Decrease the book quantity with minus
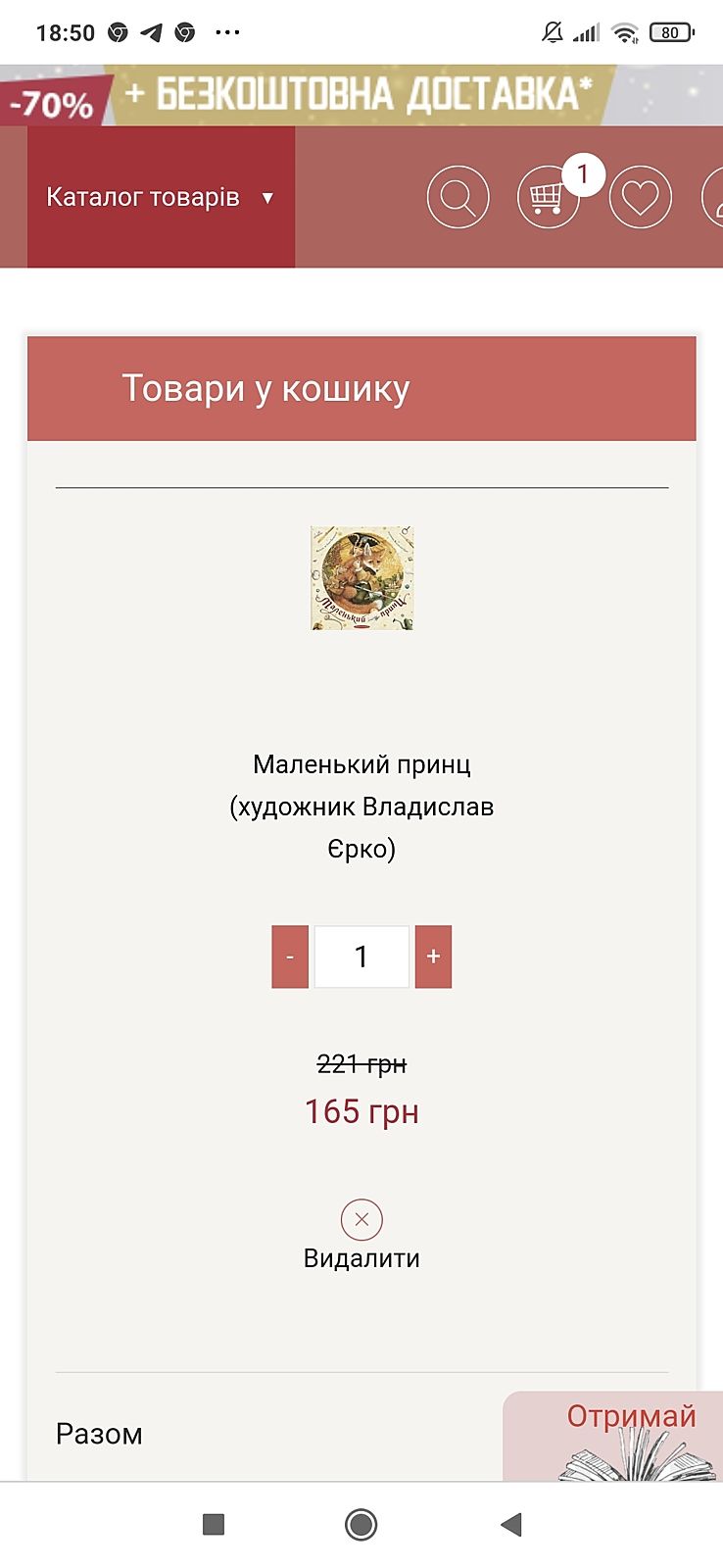Image resolution: width=723 pixels, height=1568 pixels. point(290,956)
